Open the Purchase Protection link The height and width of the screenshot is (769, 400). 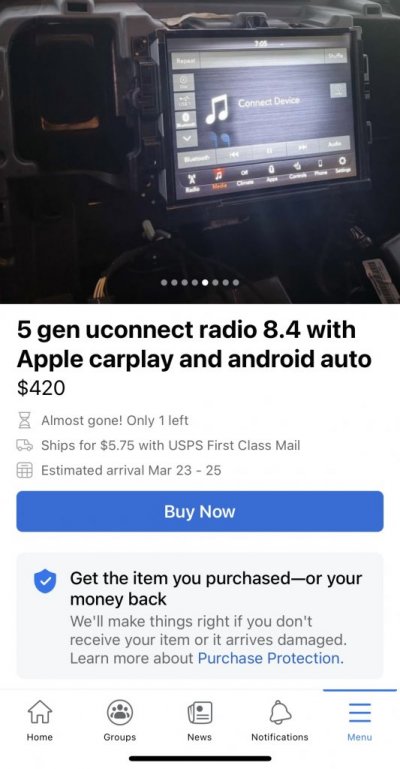[270, 658]
